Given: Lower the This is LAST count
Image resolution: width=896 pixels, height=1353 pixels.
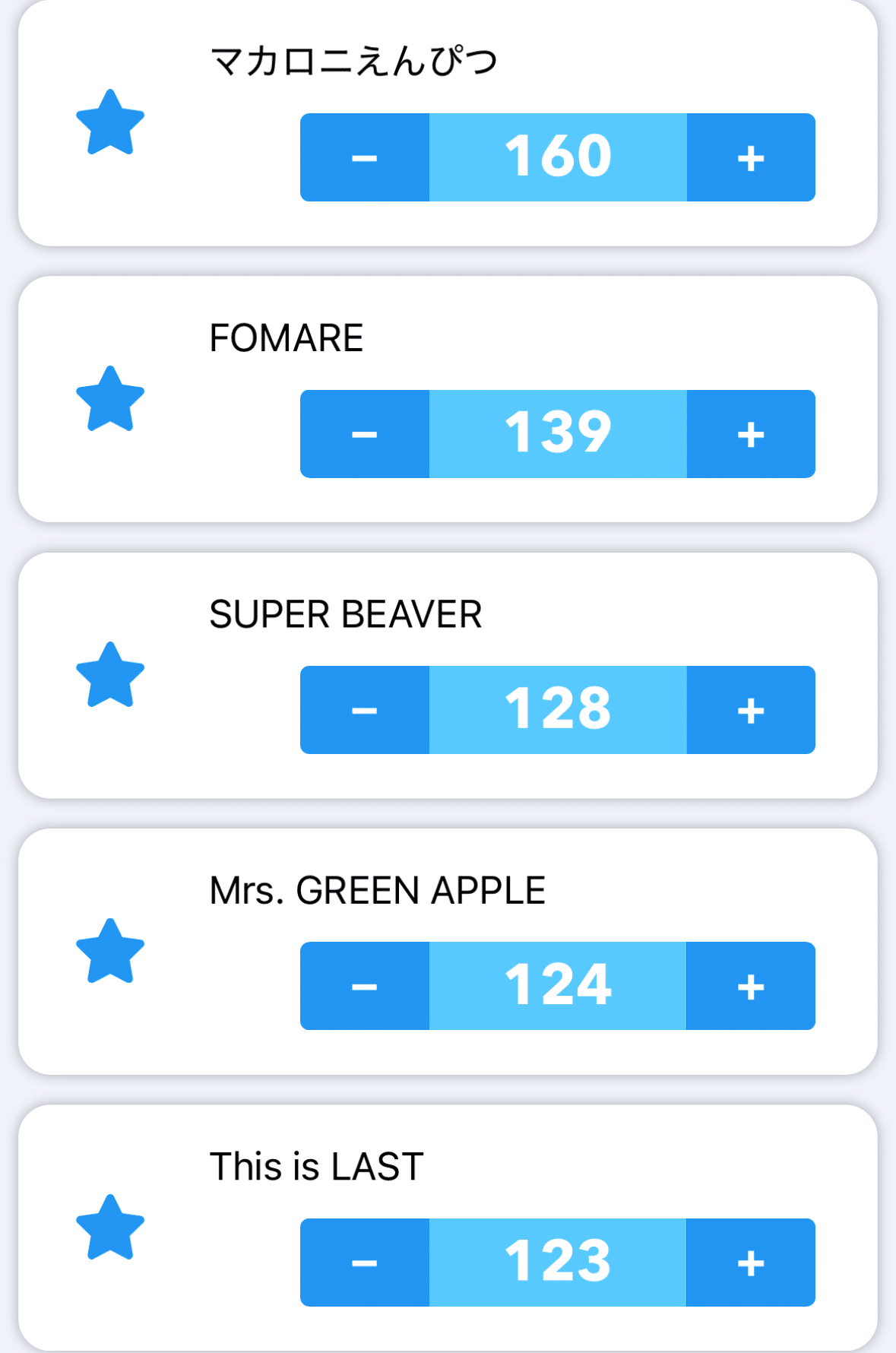Looking at the screenshot, I should 365,1263.
